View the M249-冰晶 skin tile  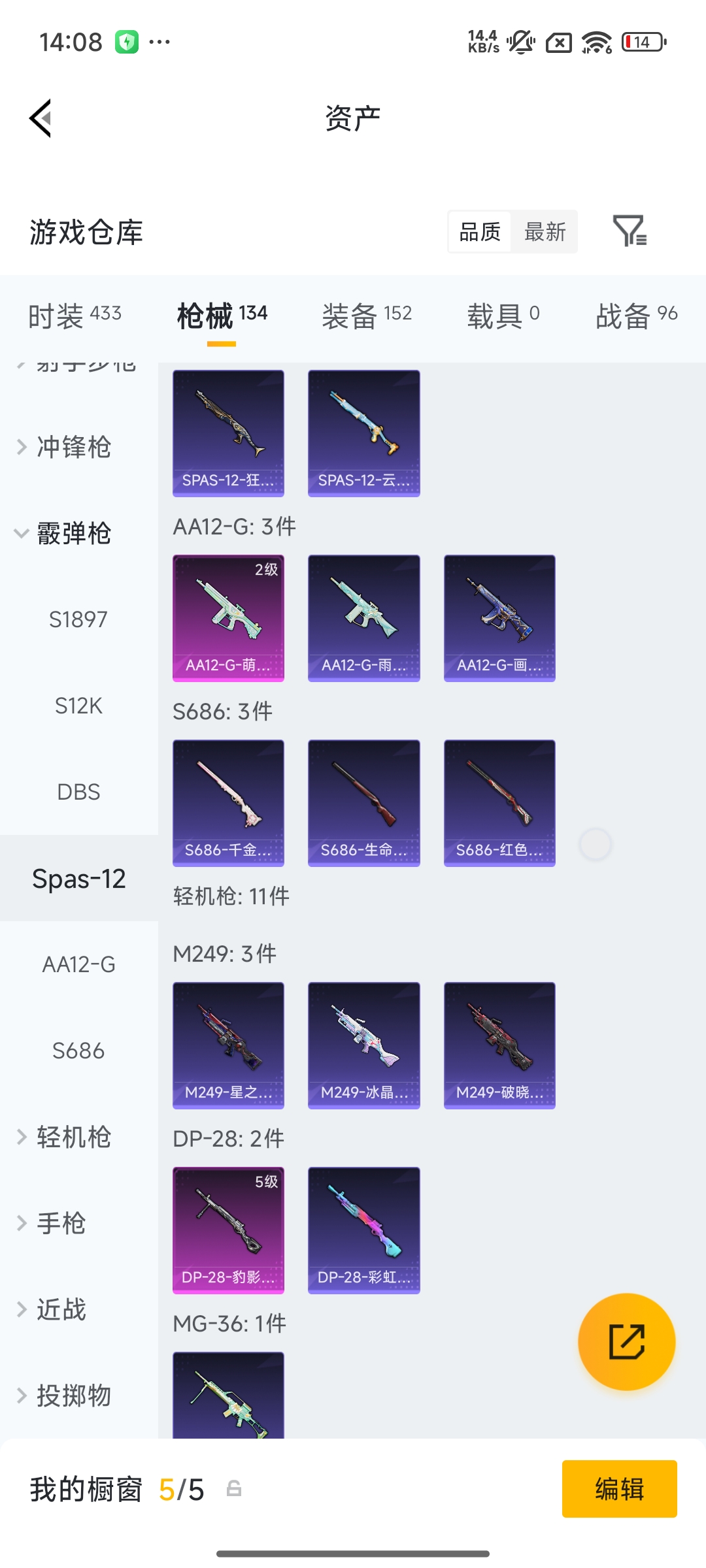pyautogui.click(x=363, y=1045)
